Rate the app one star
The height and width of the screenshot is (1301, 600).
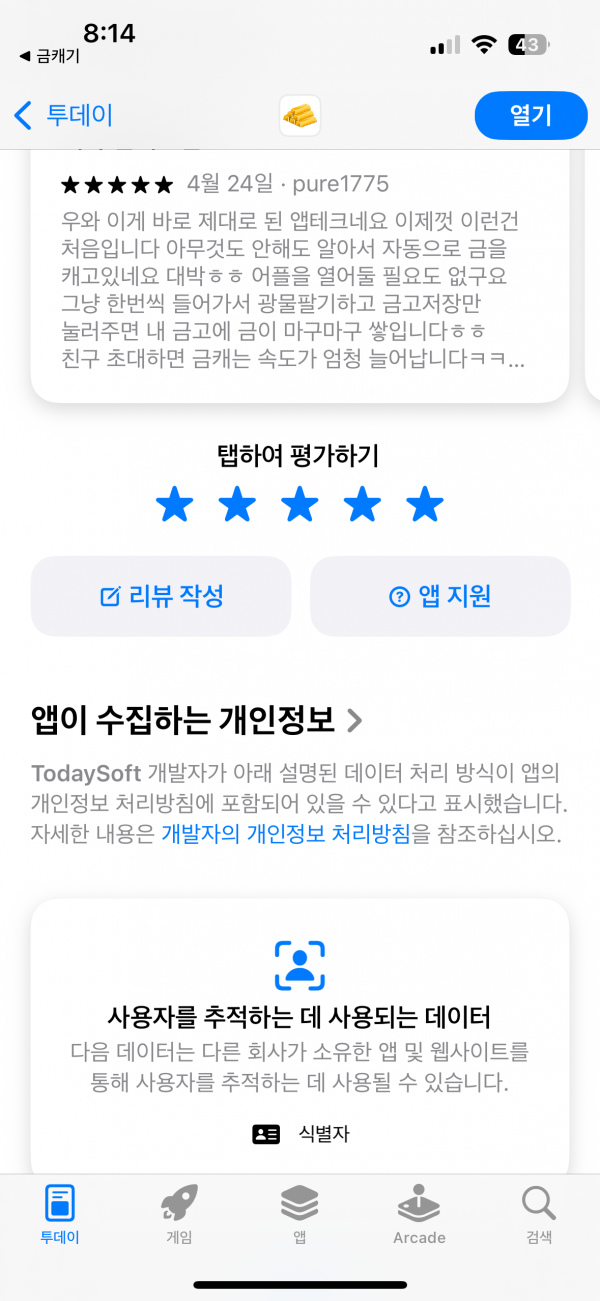click(174, 506)
